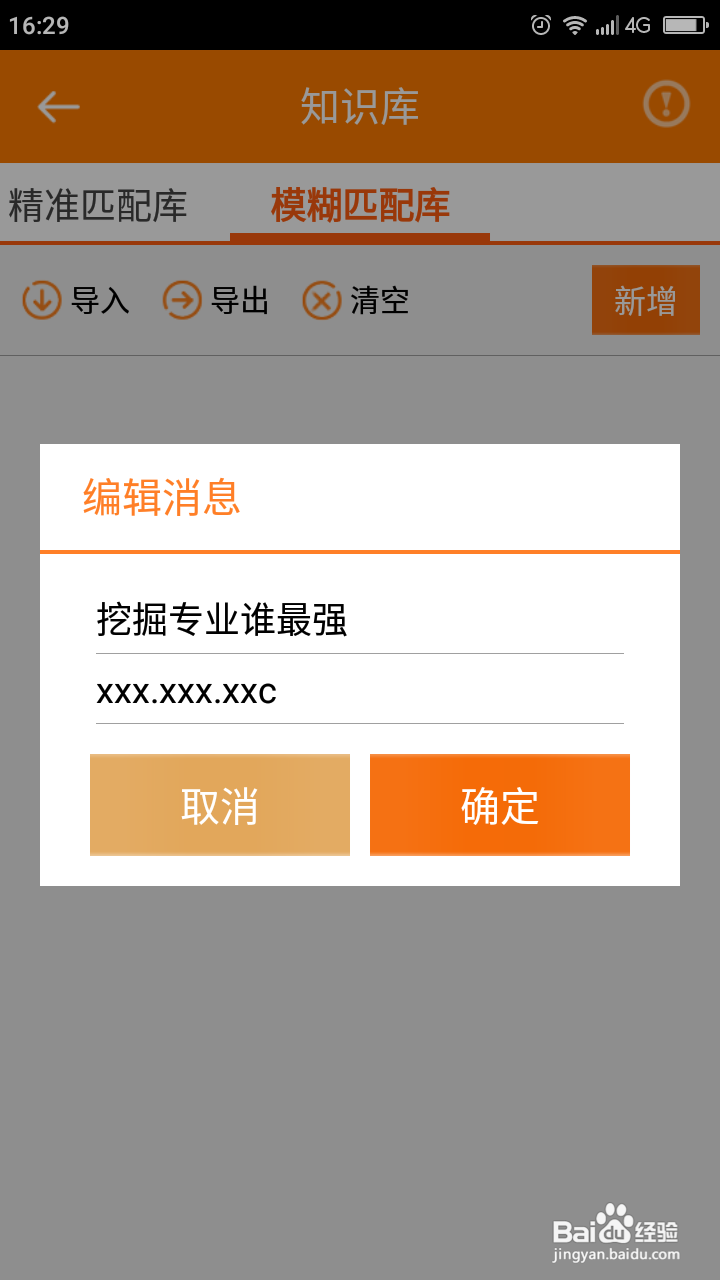Select the 清空 clear icon

pyautogui.click(x=322, y=300)
